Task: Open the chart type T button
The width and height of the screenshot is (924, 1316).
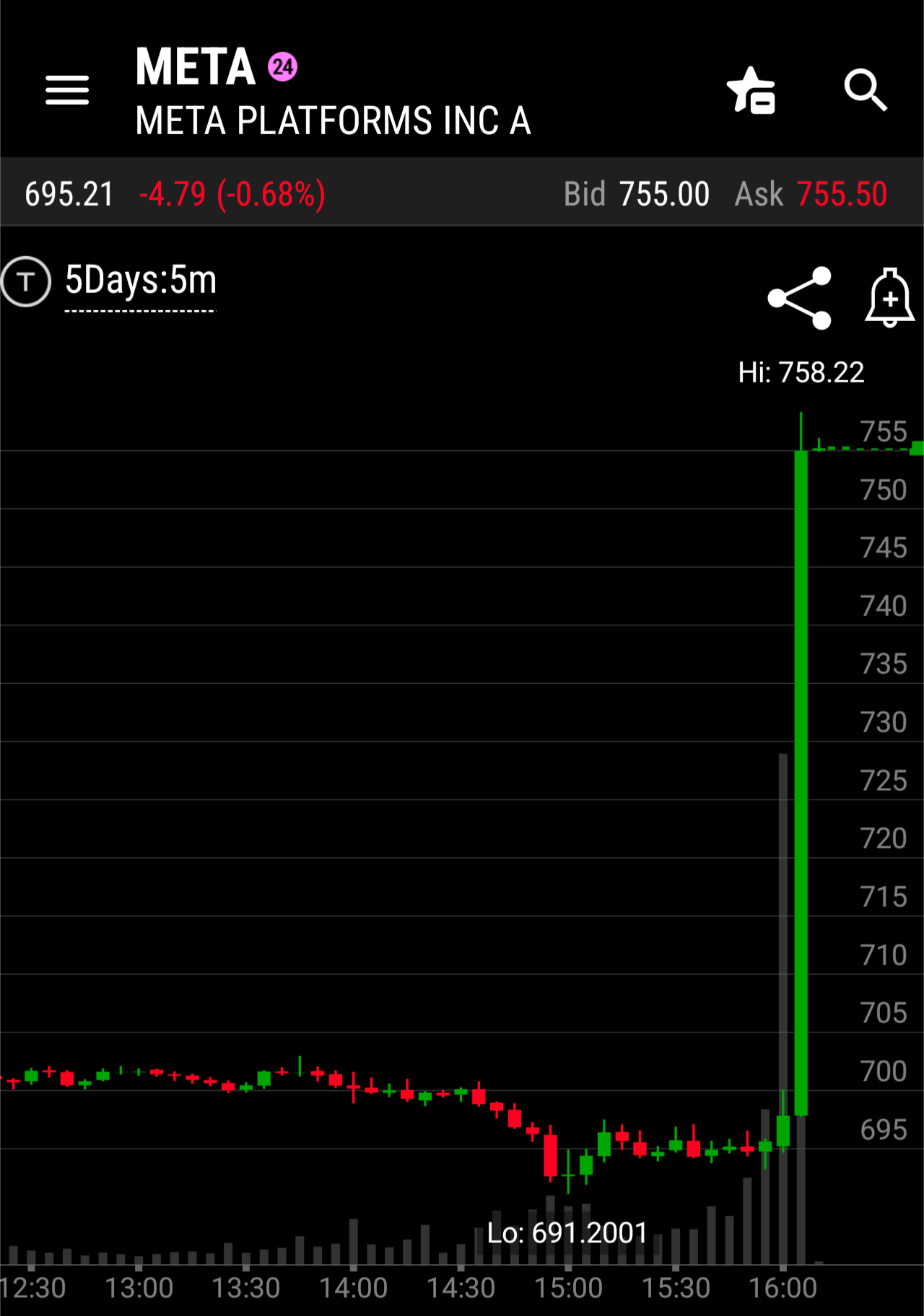Action: click(x=26, y=281)
